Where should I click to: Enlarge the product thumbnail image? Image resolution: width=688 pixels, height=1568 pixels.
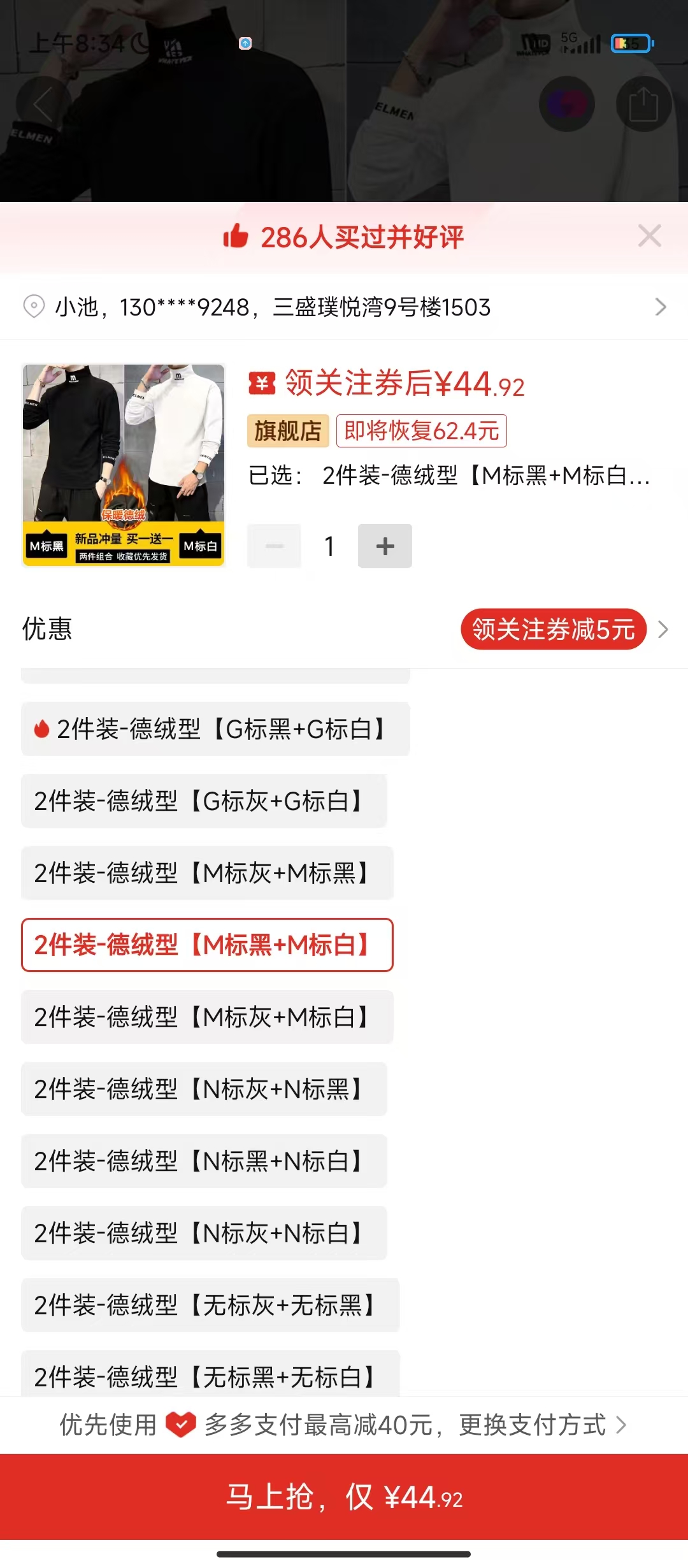[x=124, y=465]
